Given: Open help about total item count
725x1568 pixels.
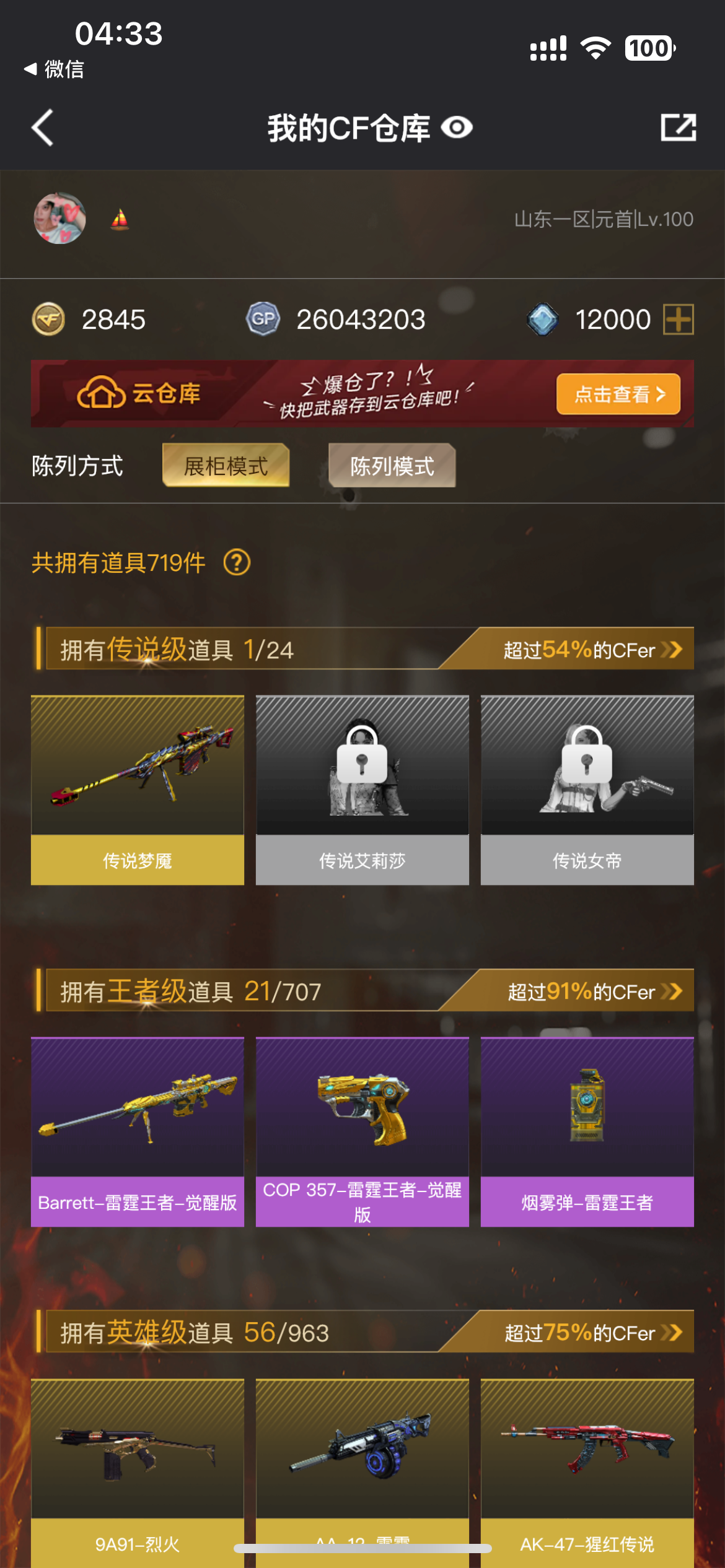Looking at the screenshot, I should point(237,563).
